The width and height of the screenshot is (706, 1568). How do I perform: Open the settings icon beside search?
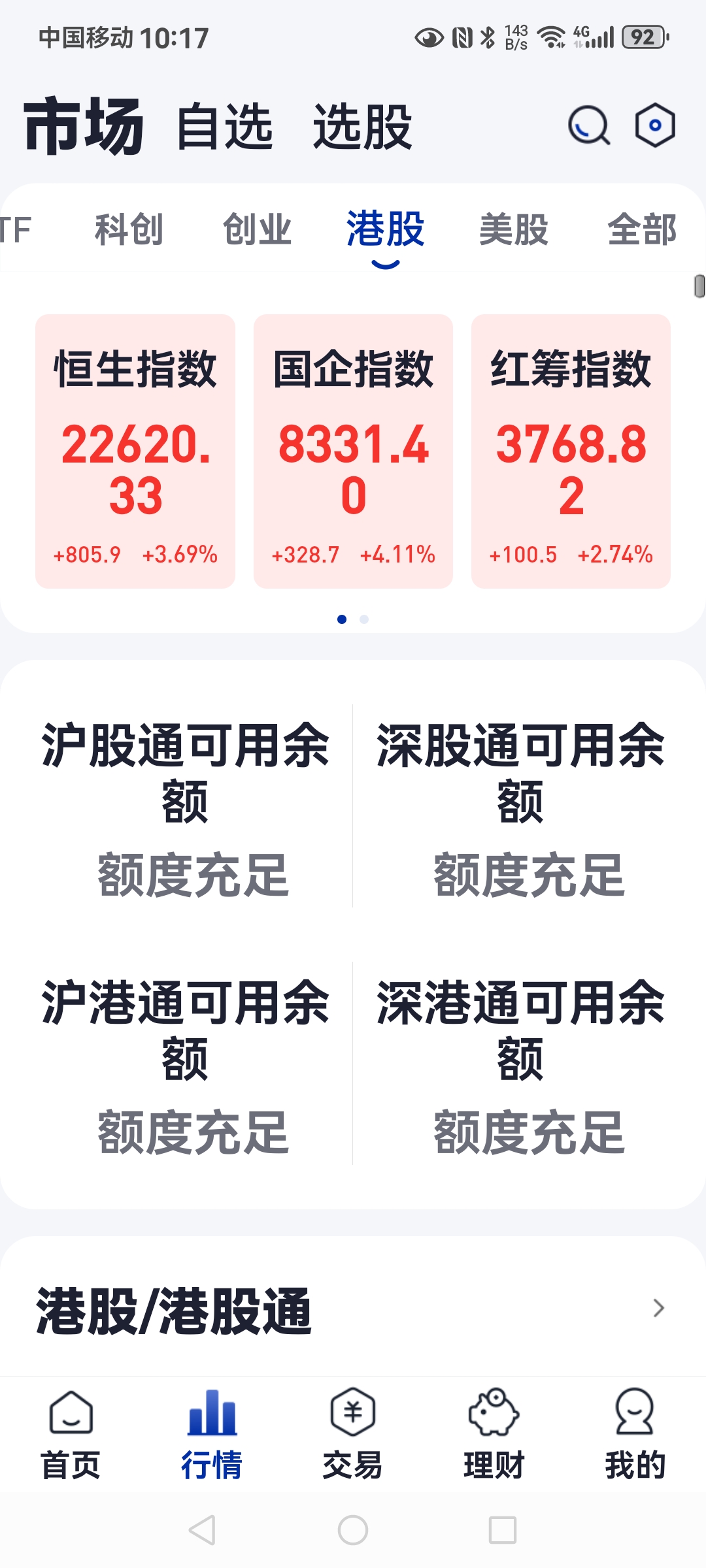pos(656,126)
